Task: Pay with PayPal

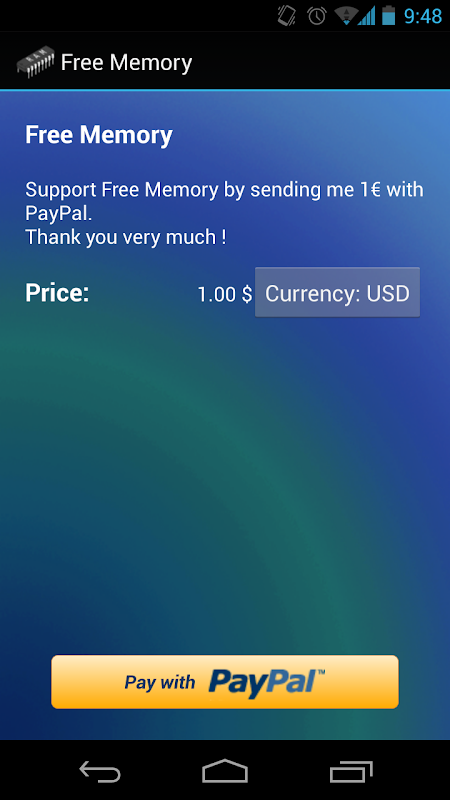Action: pos(224,682)
